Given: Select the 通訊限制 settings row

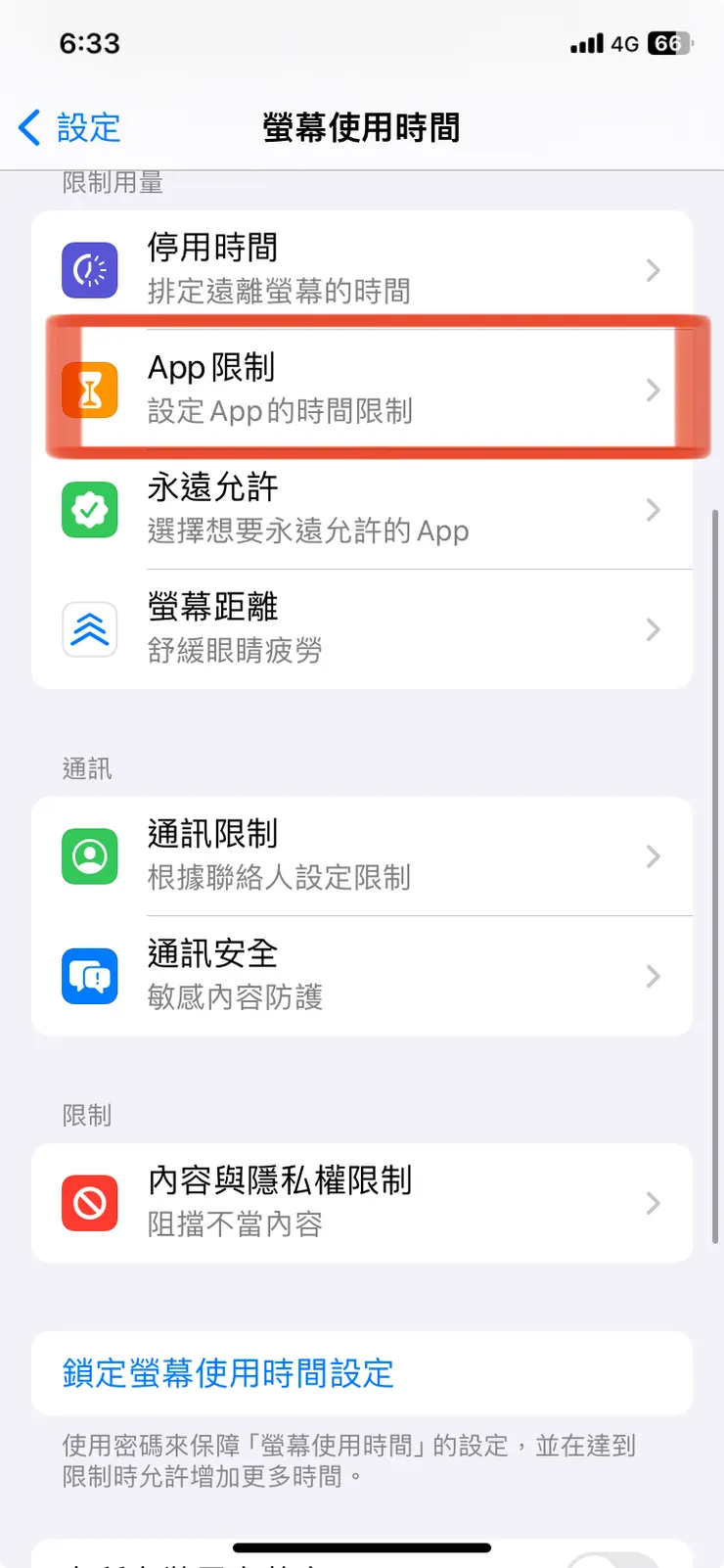Looking at the screenshot, I should (x=362, y=855).
